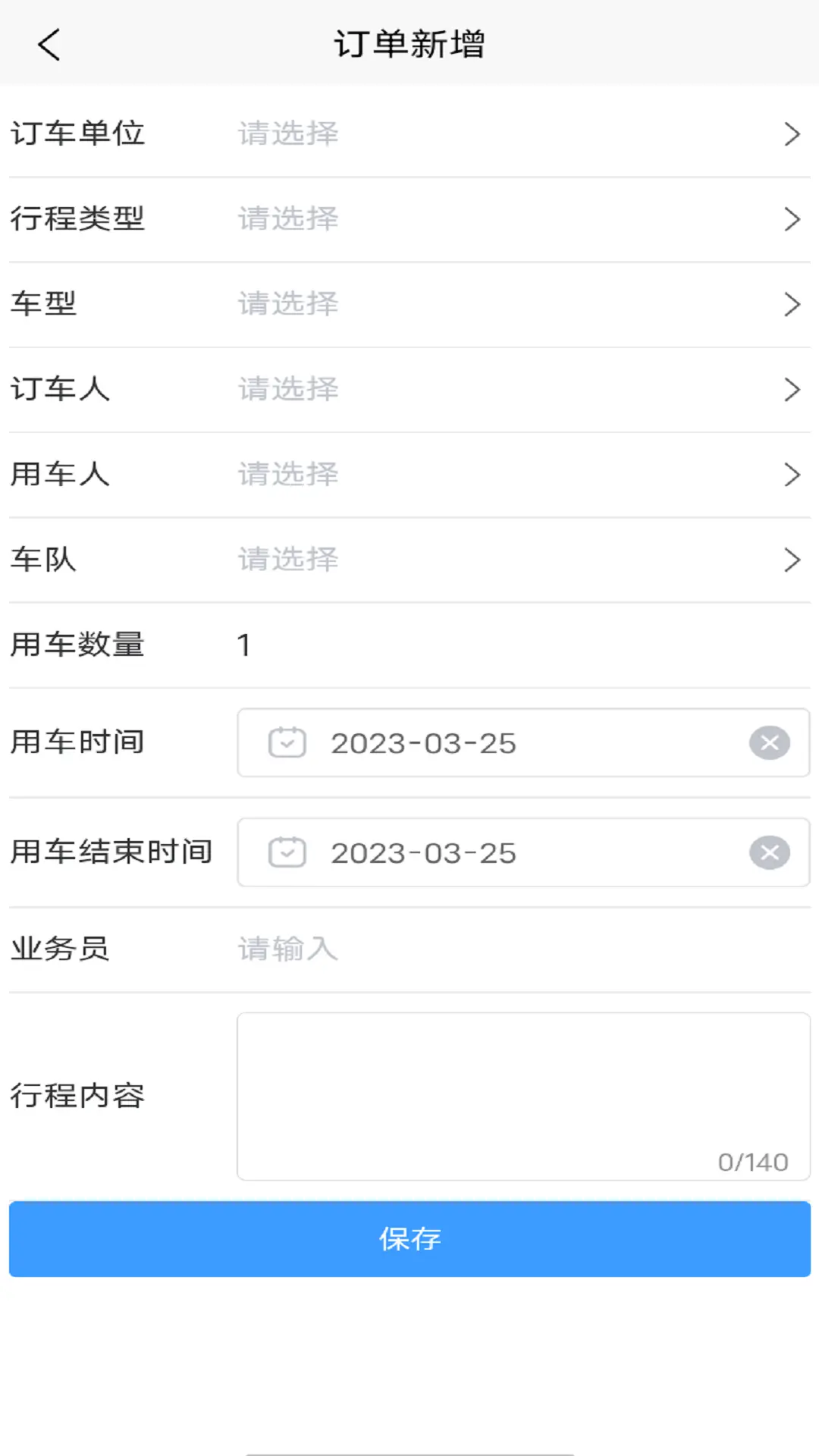Select the 用车数量 value 1
The image size is (819, 1456).
click(244, 645)
